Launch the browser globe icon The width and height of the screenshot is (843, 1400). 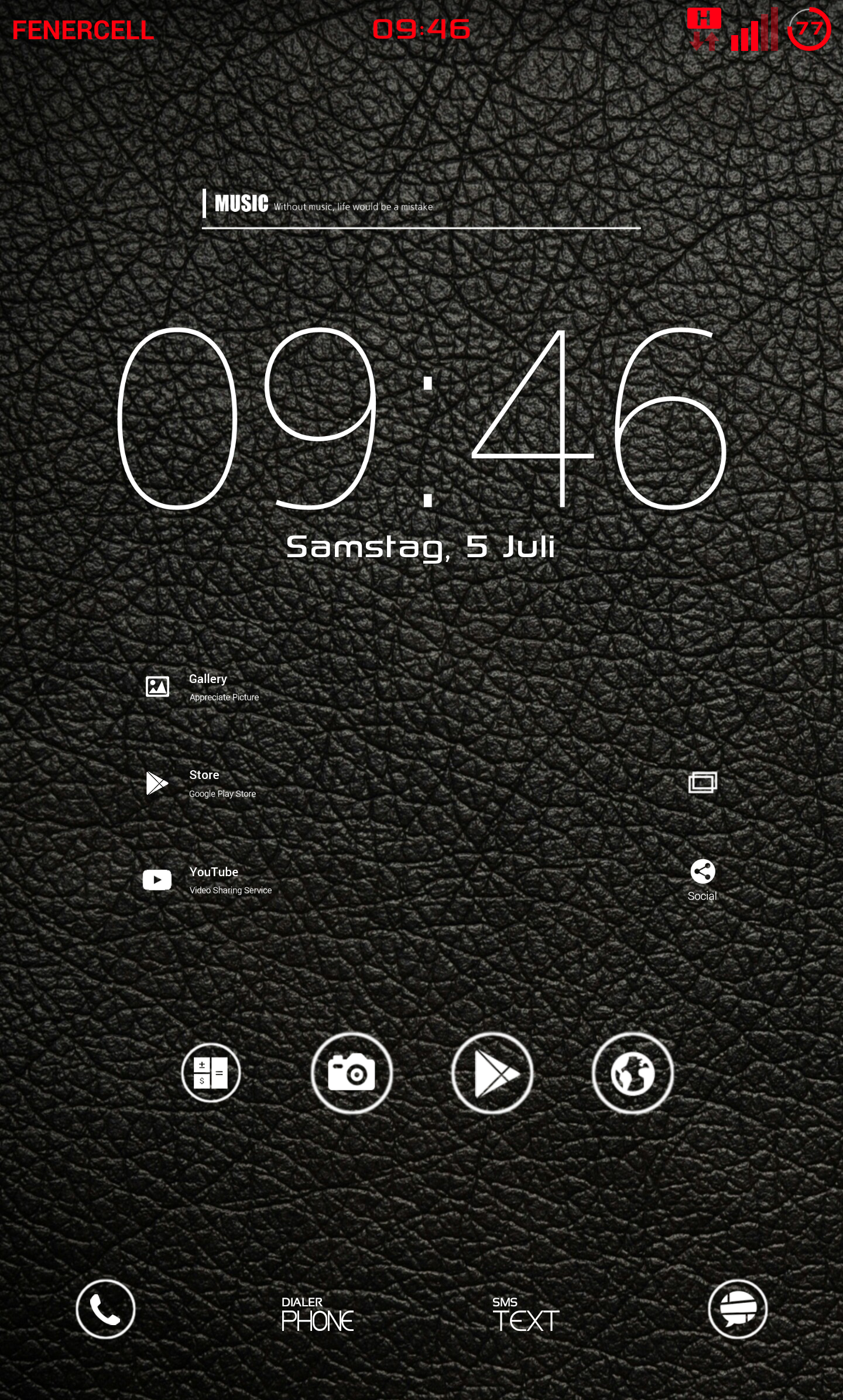(x=633, y=1073)
